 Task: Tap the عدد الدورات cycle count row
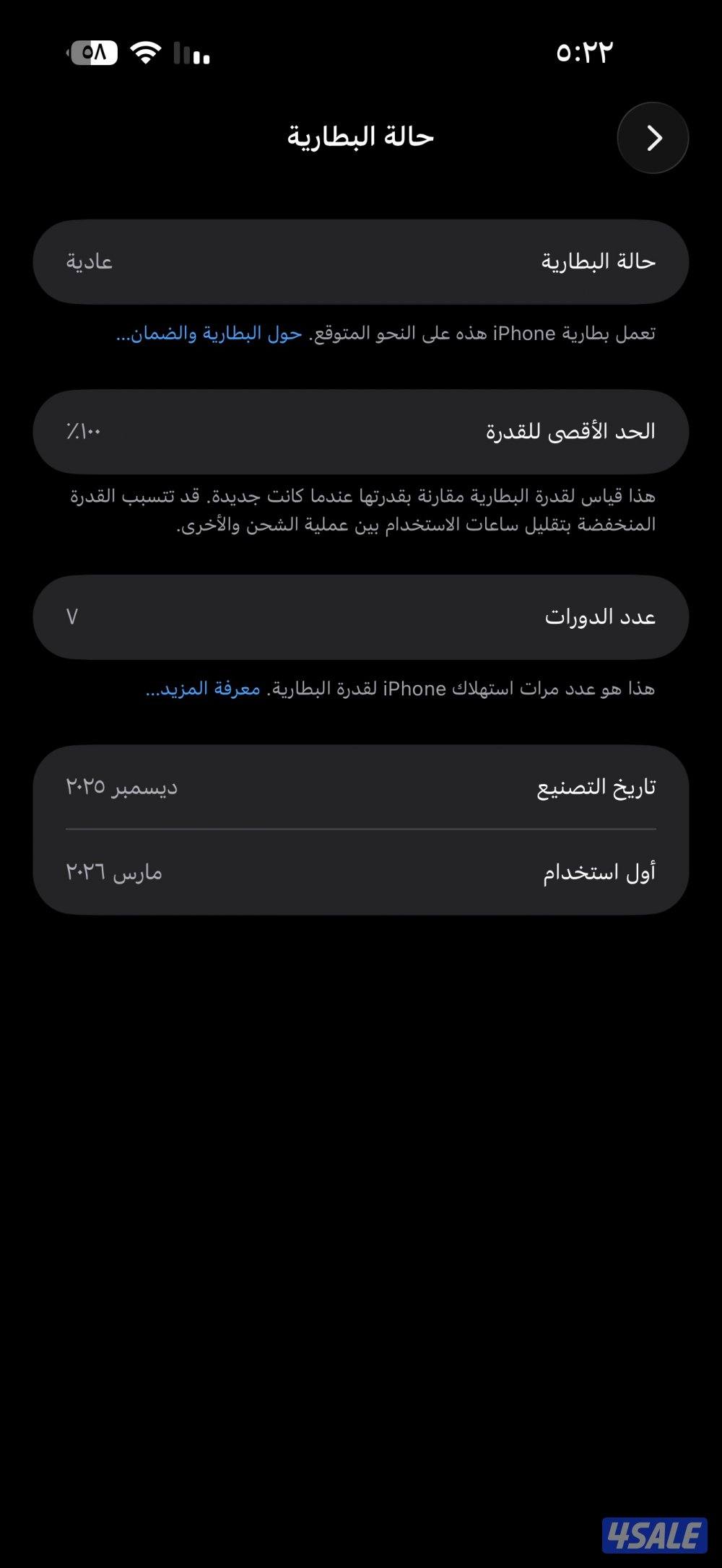point(361,617)
